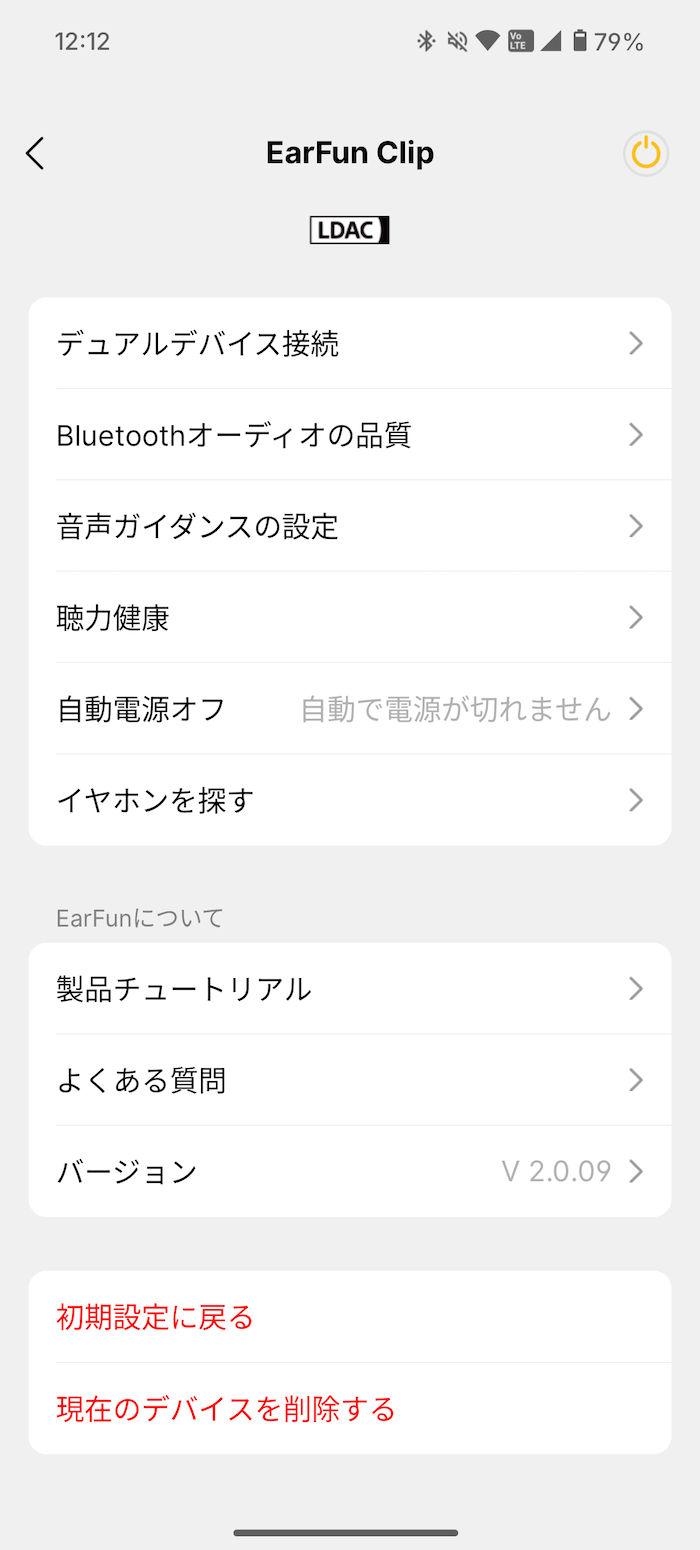Open よくある質問

[x=350, y=1080]
